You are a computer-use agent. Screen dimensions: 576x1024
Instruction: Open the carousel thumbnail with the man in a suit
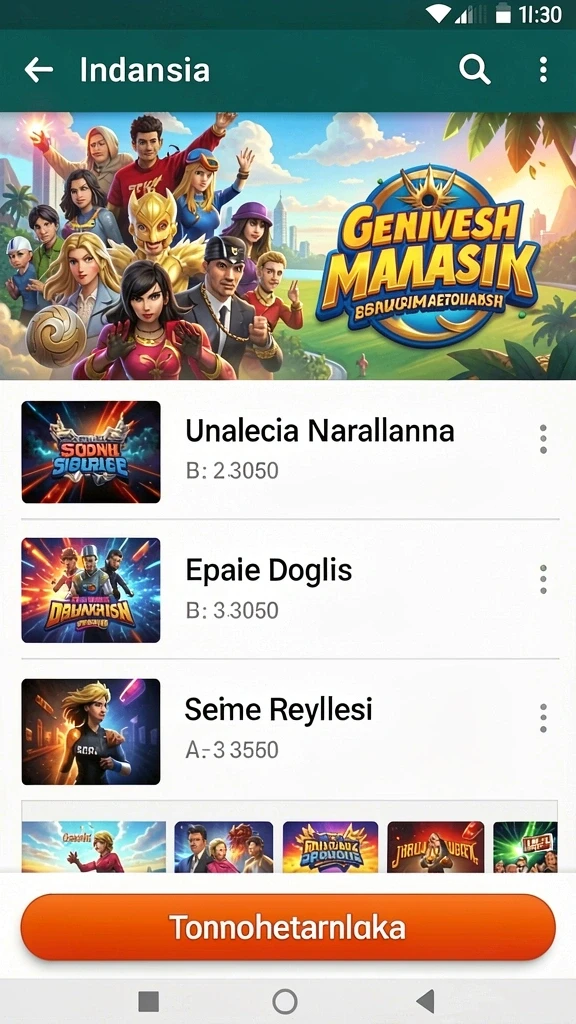(x=223, y=846)
